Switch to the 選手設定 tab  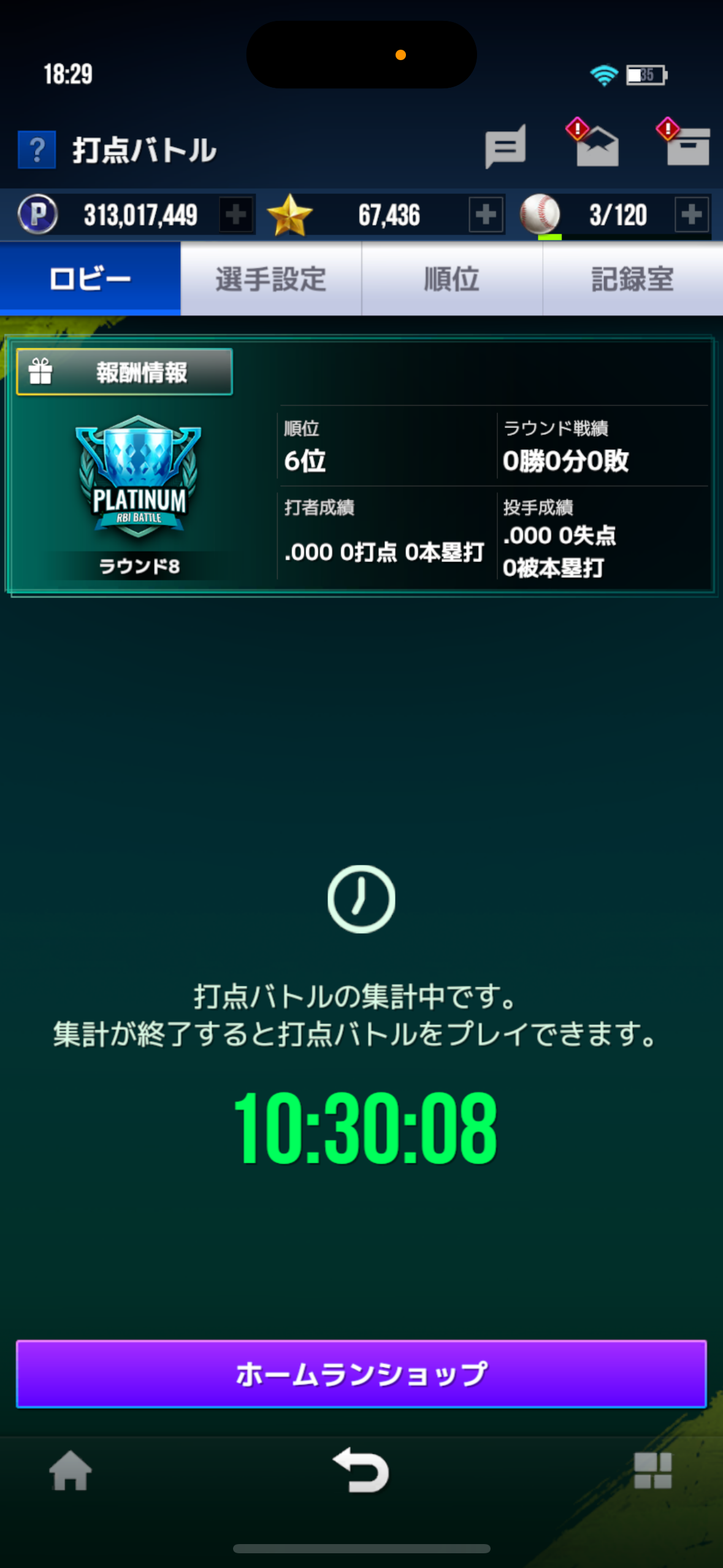tap(271, 279)
